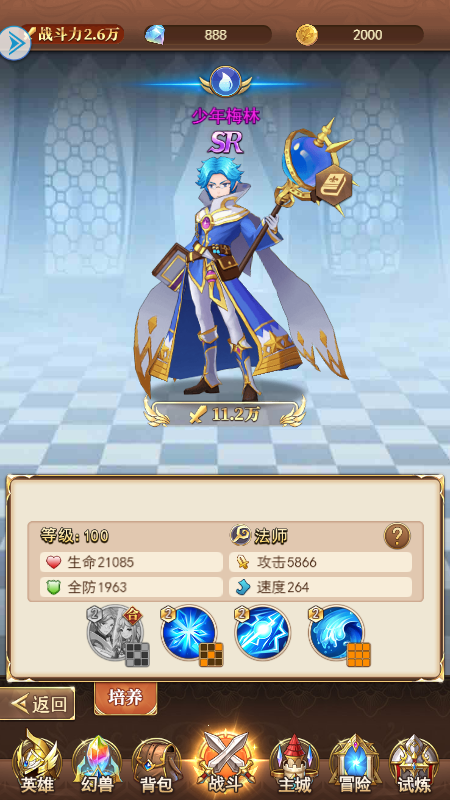
Task: Open the question mark help button
Action: (x=397, y=536)
